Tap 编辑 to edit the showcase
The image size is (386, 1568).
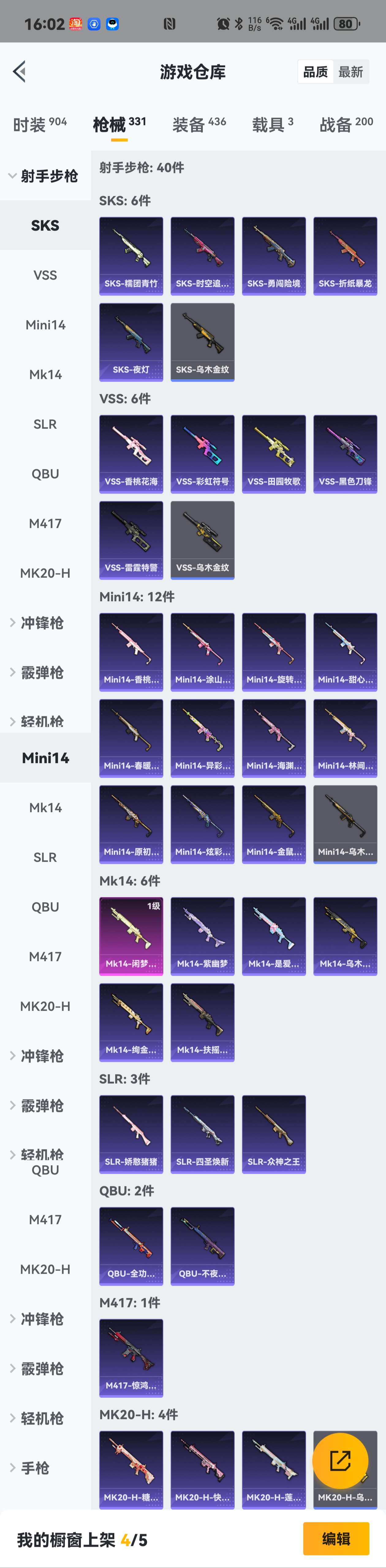(335, 1539)
